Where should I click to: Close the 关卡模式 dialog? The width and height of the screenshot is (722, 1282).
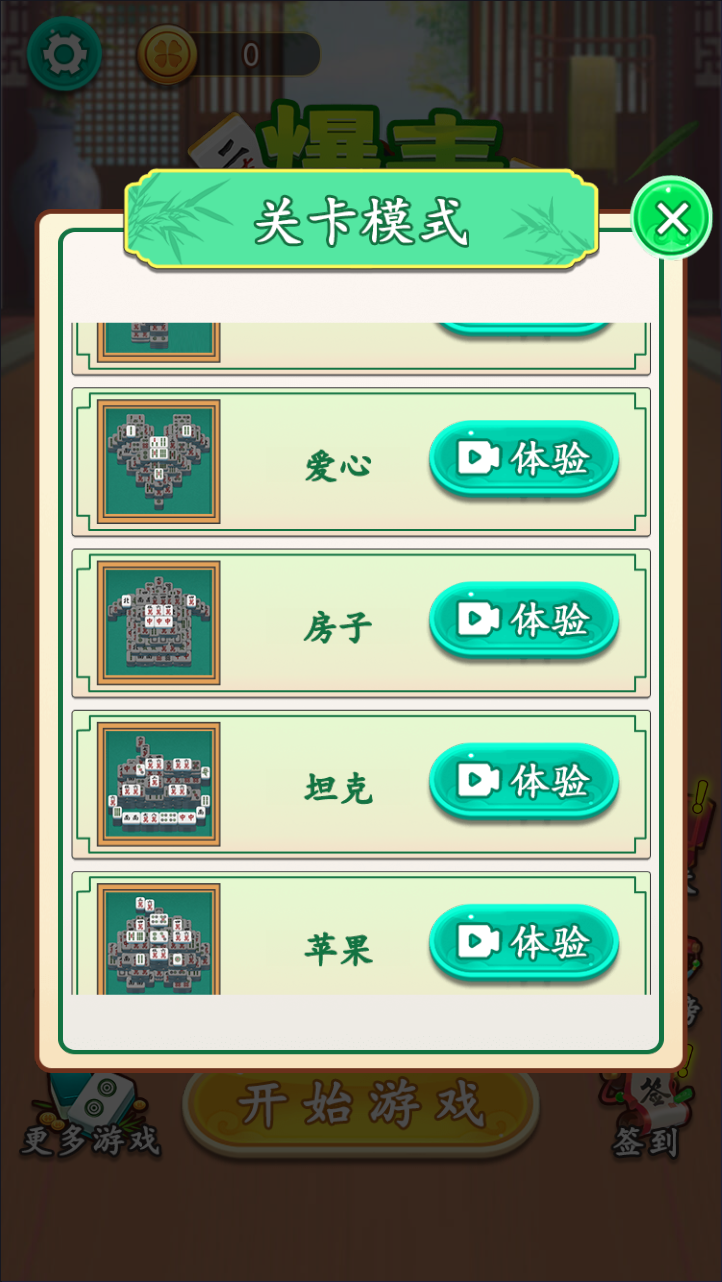coord(672,217)
